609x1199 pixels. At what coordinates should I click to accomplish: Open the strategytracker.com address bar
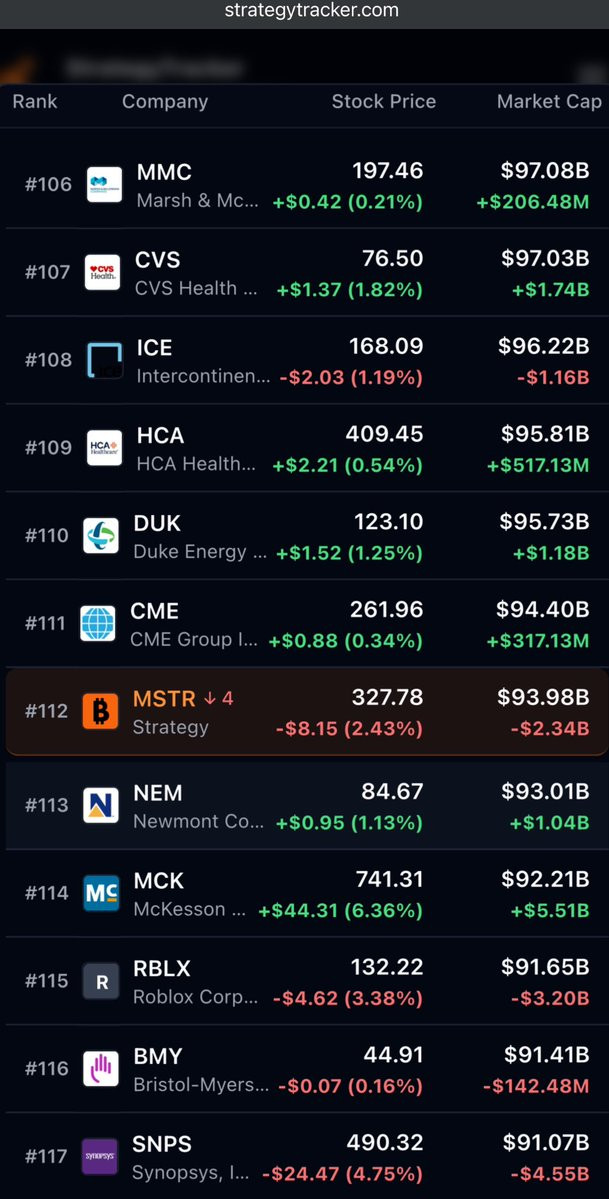tap(311, 11)
